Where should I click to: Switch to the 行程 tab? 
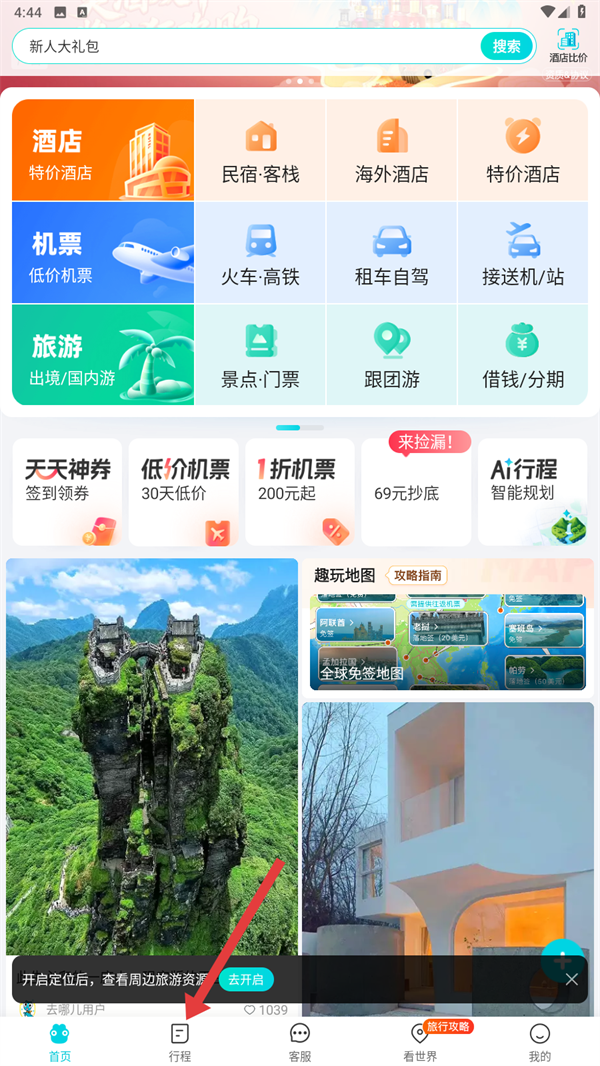[x=180, y=1041]
